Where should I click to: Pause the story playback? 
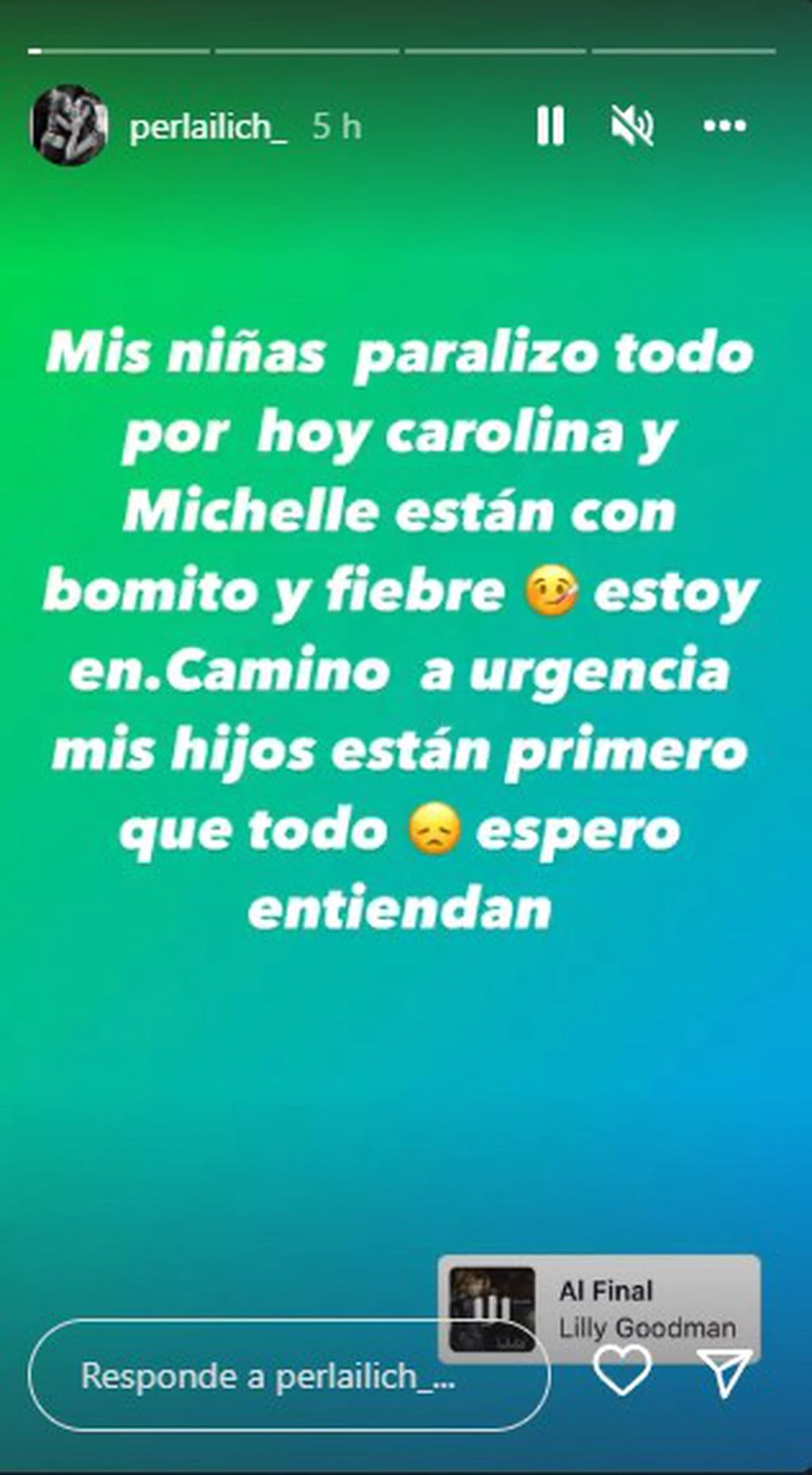pos(550,126)
